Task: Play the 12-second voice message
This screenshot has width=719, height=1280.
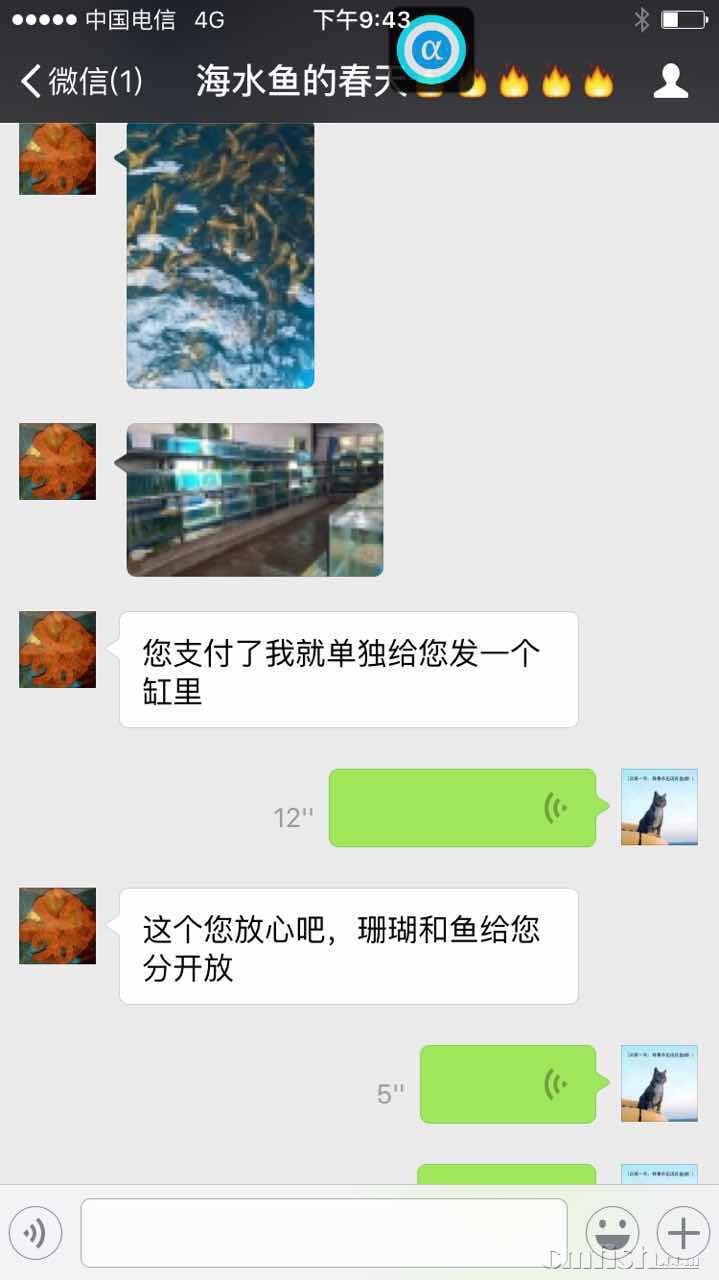Action: click(x=462, y=808)
